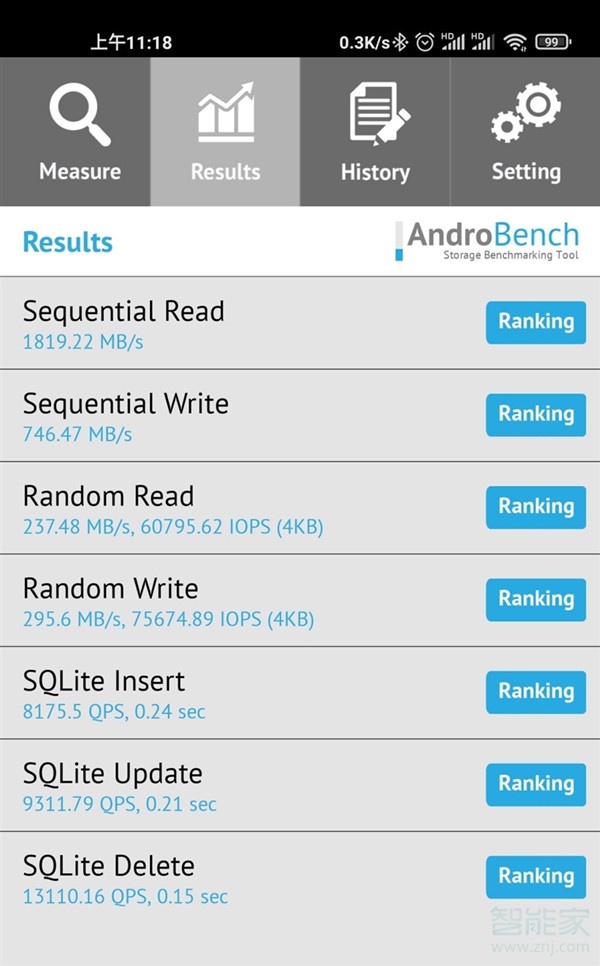Tap Ranking for Sequential Read
The image size is (600, 966).
(536, 322)
